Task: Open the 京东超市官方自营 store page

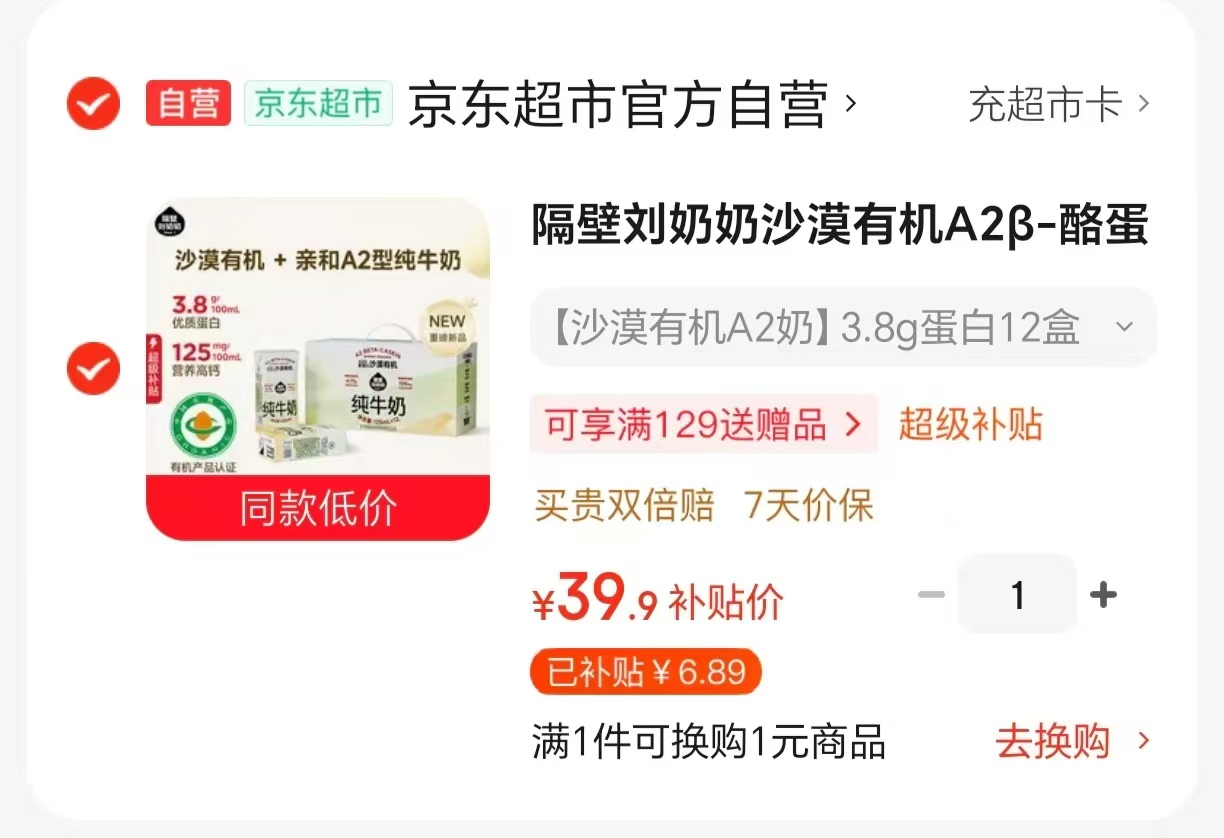Action: (x=632, y=104)
